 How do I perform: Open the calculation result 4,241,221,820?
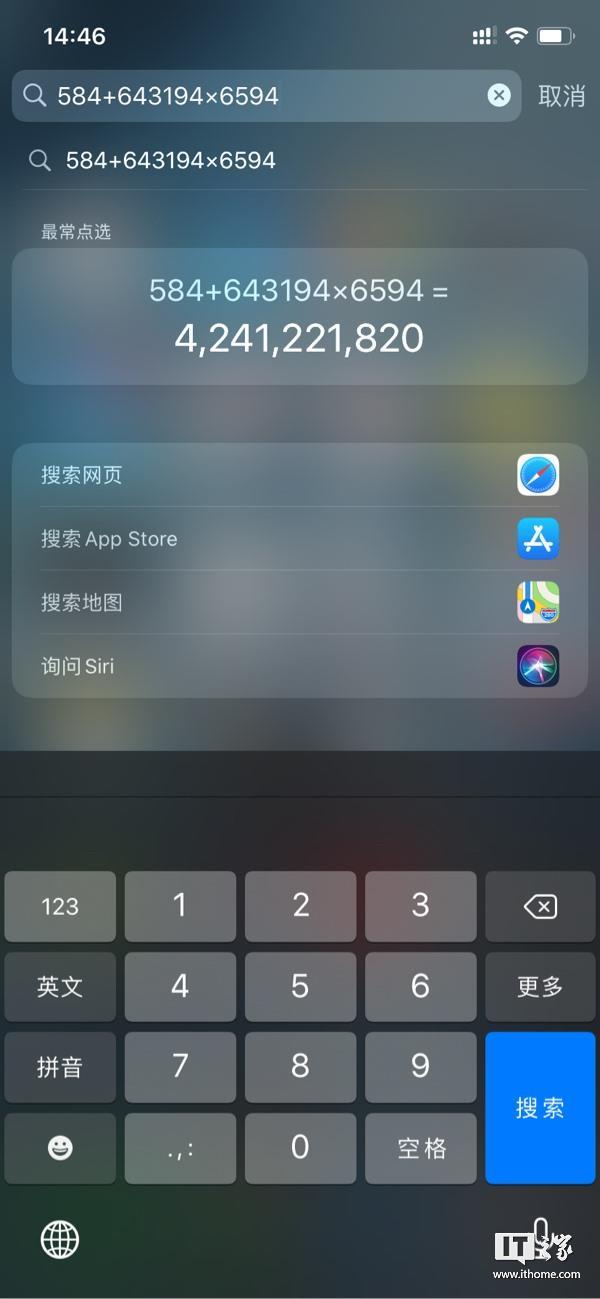(299, 317)
